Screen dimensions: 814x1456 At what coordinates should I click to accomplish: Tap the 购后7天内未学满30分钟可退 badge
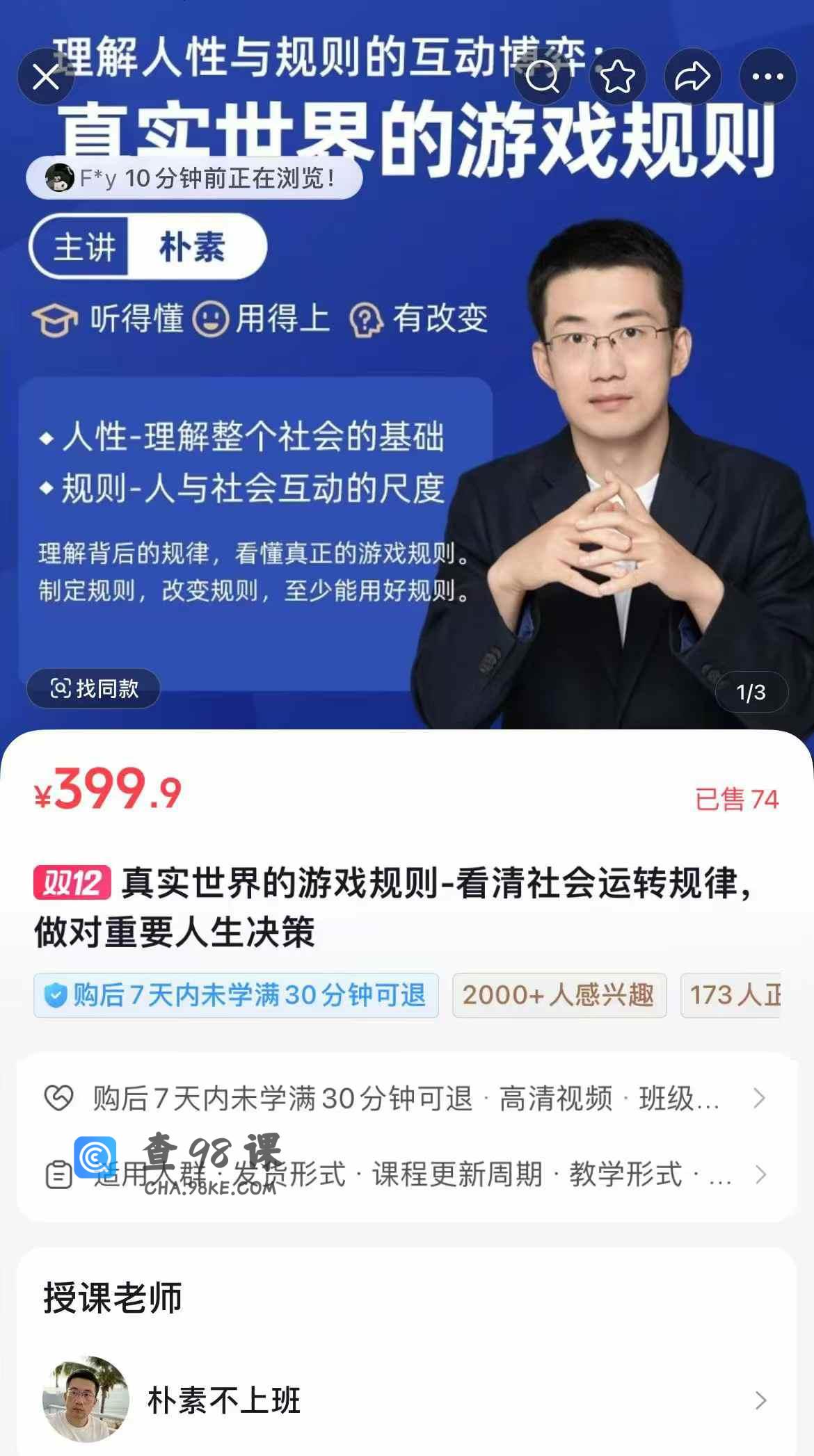[x=236, y=995]
